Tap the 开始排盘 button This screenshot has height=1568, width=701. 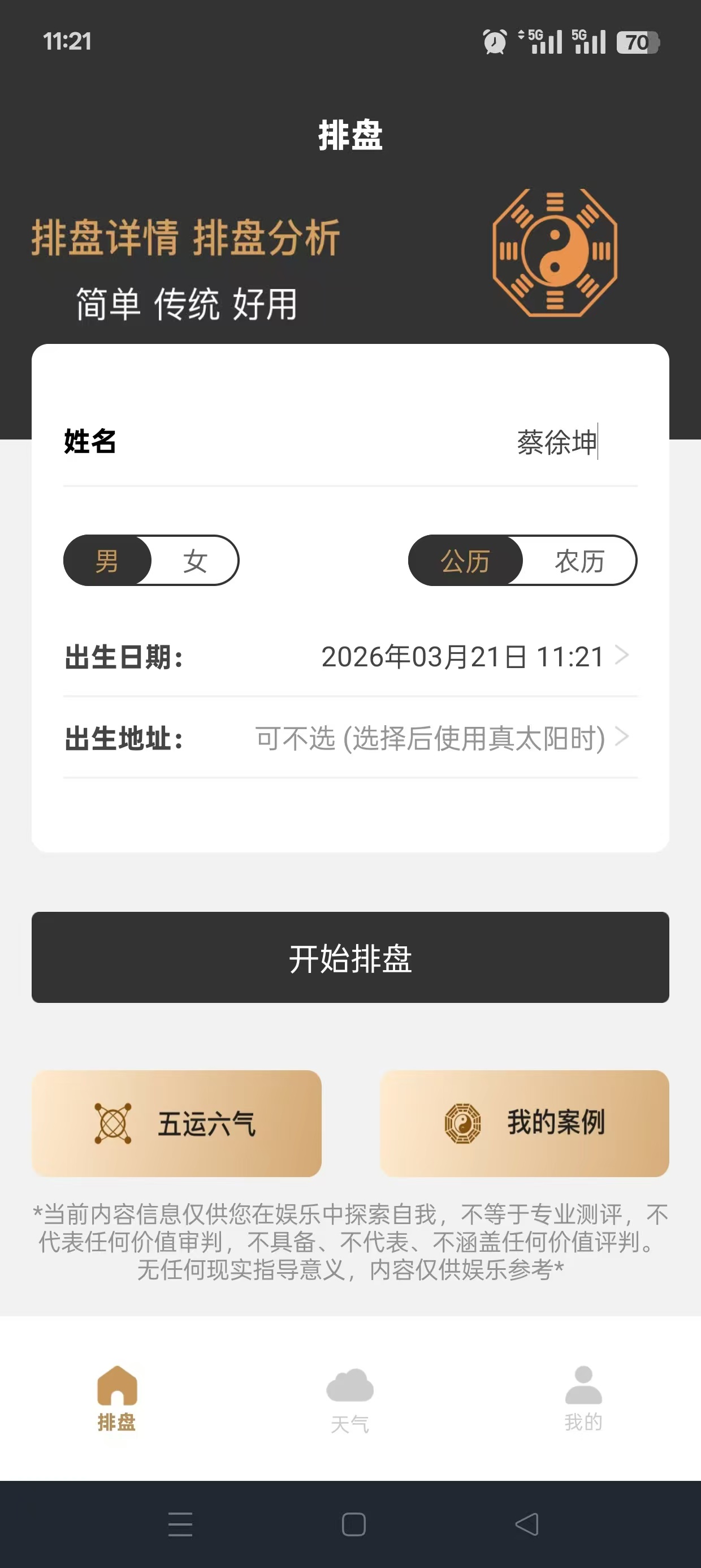tap(350, 958)
